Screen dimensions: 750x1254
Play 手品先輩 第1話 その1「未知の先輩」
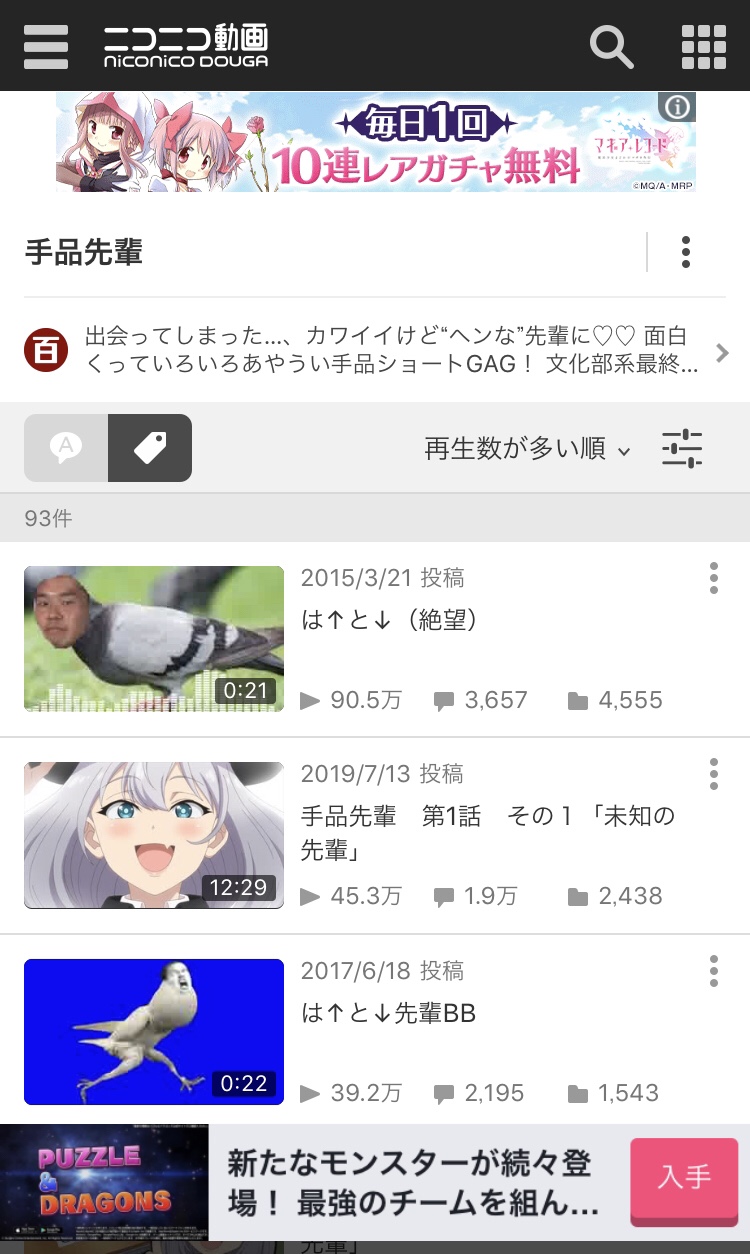(x=154, y=835)
